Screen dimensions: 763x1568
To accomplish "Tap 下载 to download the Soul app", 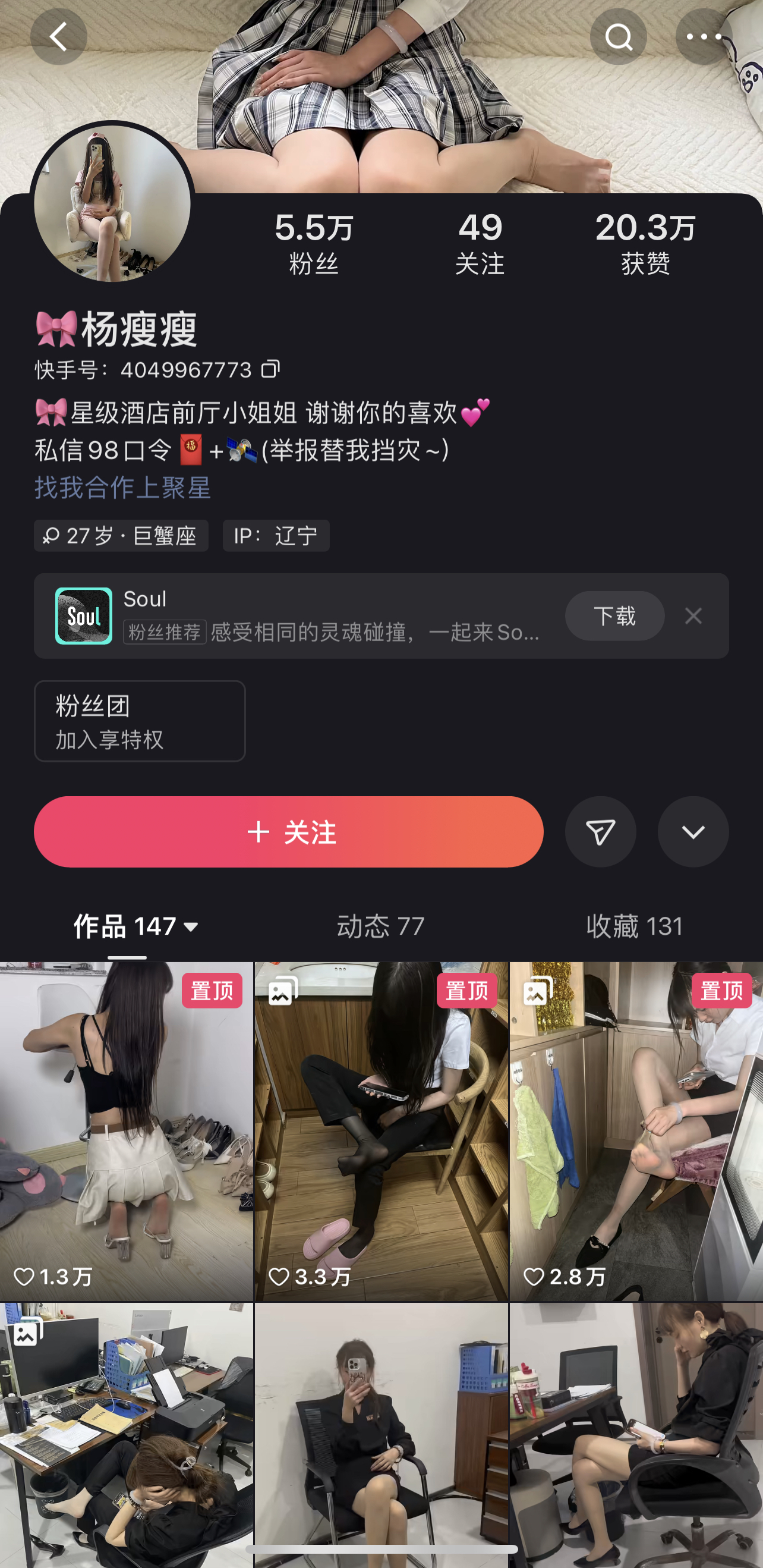I will (x=614, y=616).
